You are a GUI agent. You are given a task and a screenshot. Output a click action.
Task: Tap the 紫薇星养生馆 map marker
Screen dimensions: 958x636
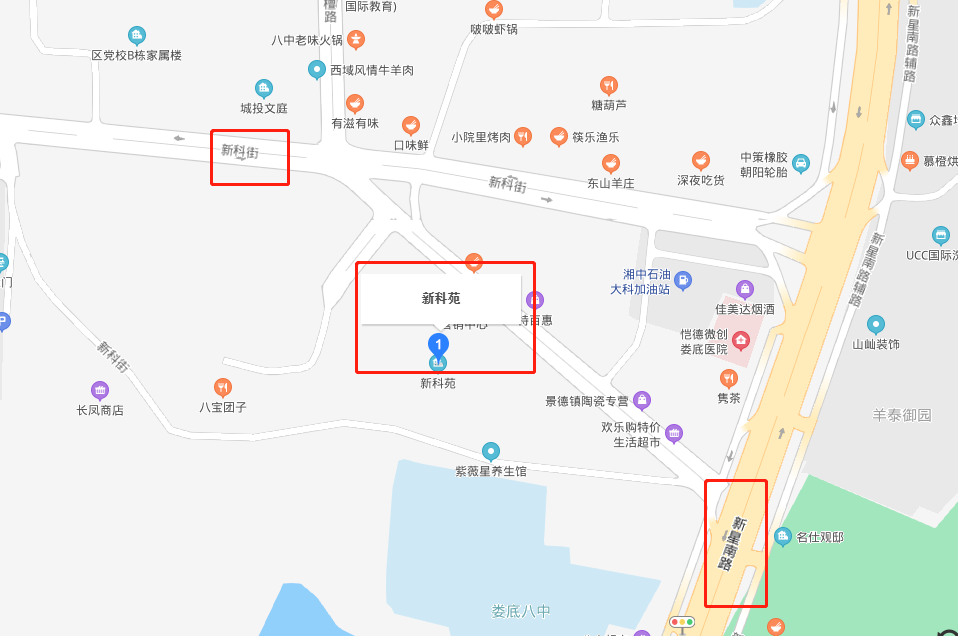tap(491, 451)
